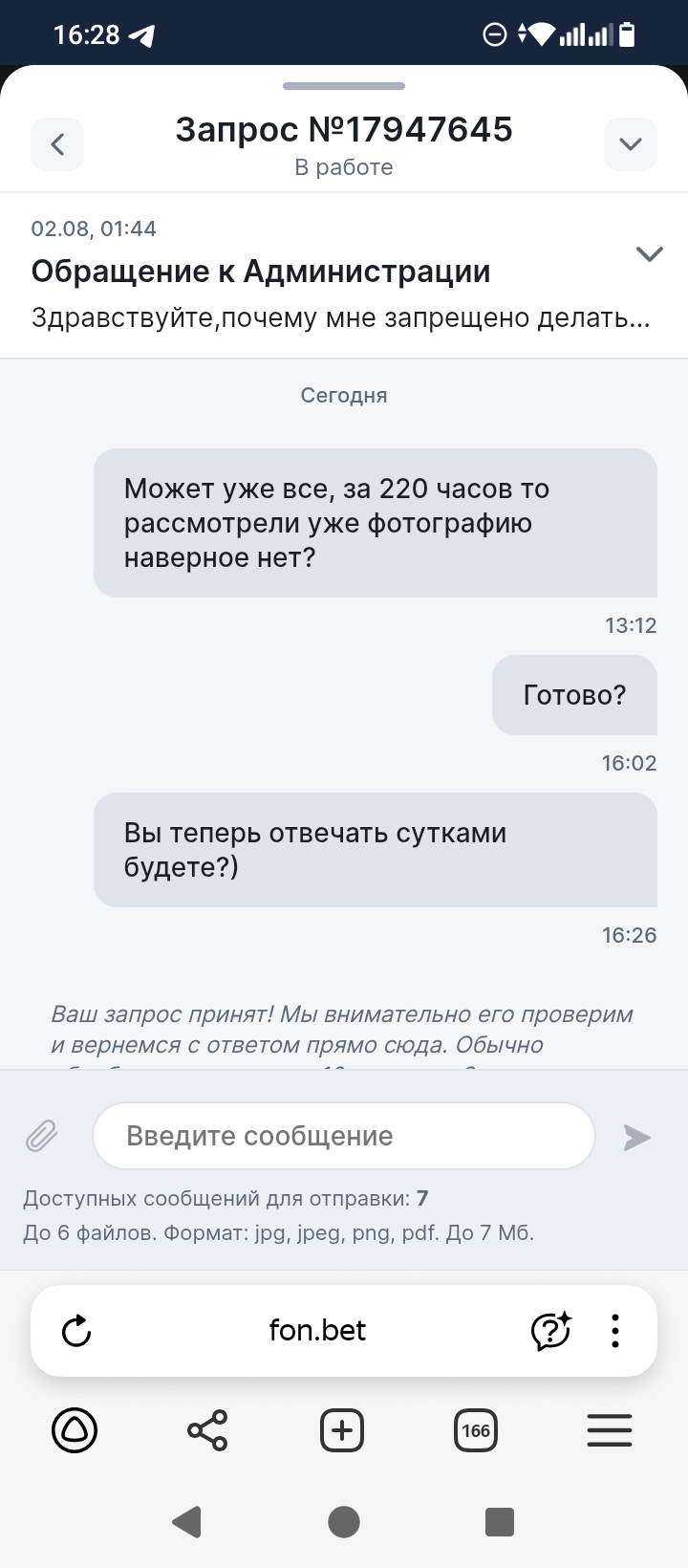Go back from request №17947645
The image size is (688, 1568).
click(x=57, y=144)
